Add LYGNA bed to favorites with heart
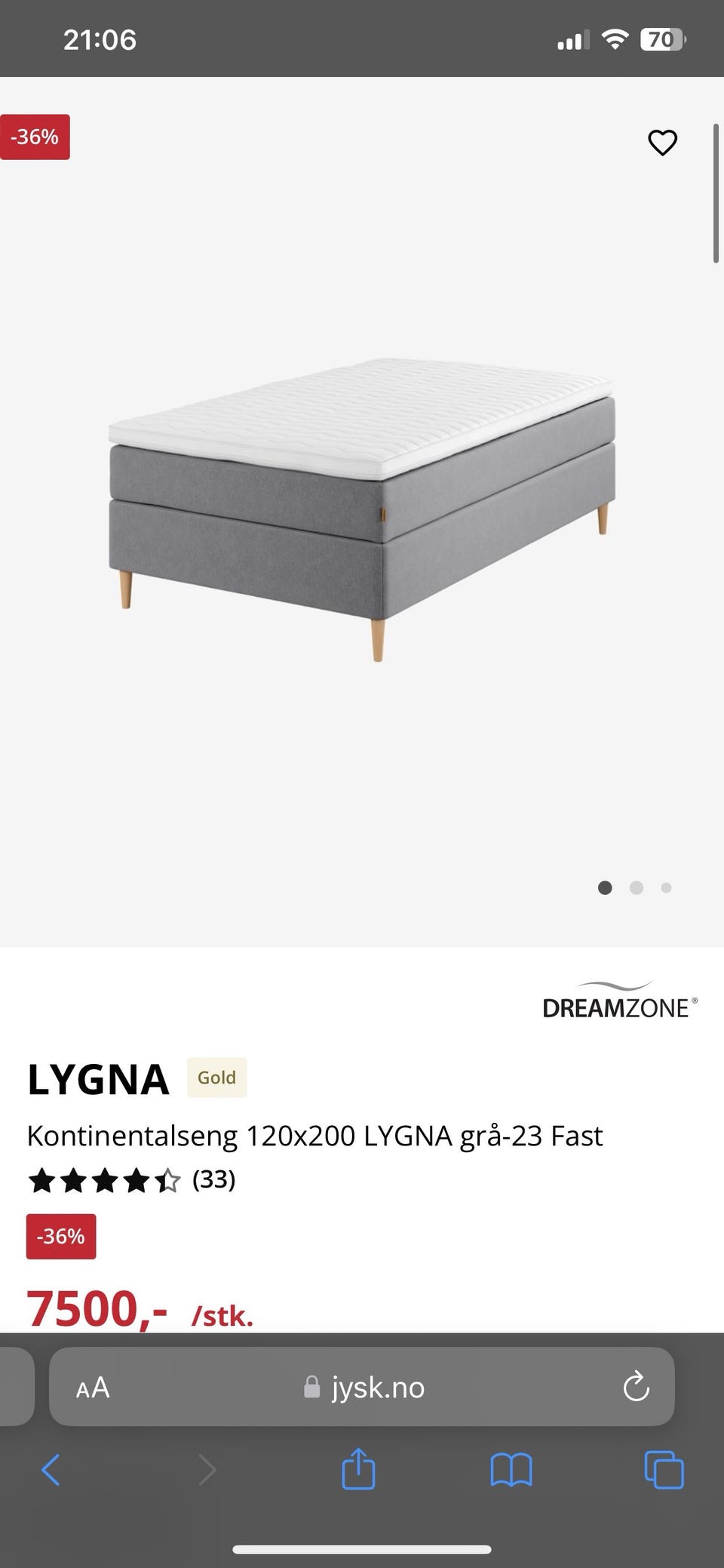The image size is (724, 1568). pyautogui.click(x=662, y=142)
